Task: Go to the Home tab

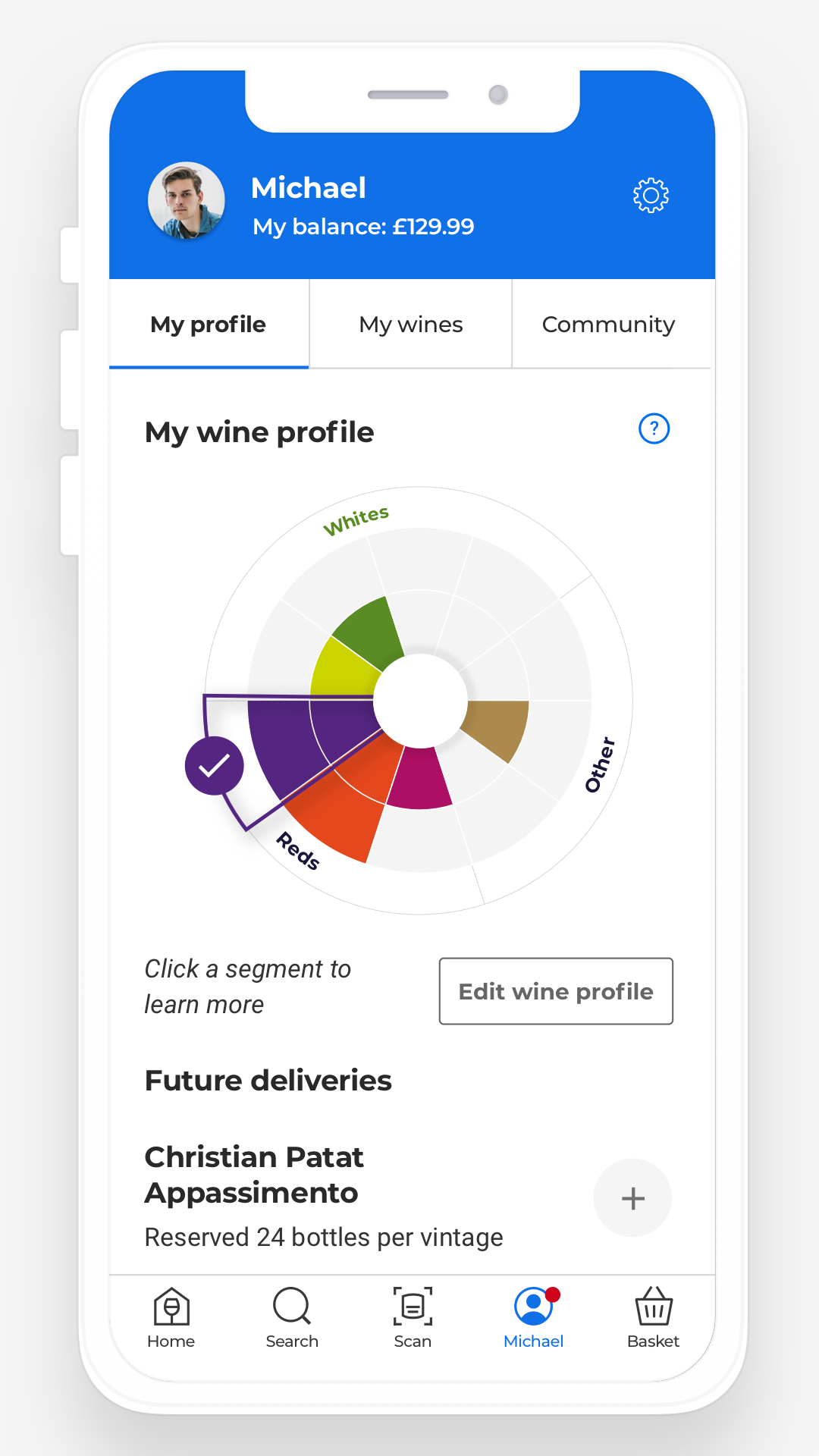Action: (x=171, y=1318)
